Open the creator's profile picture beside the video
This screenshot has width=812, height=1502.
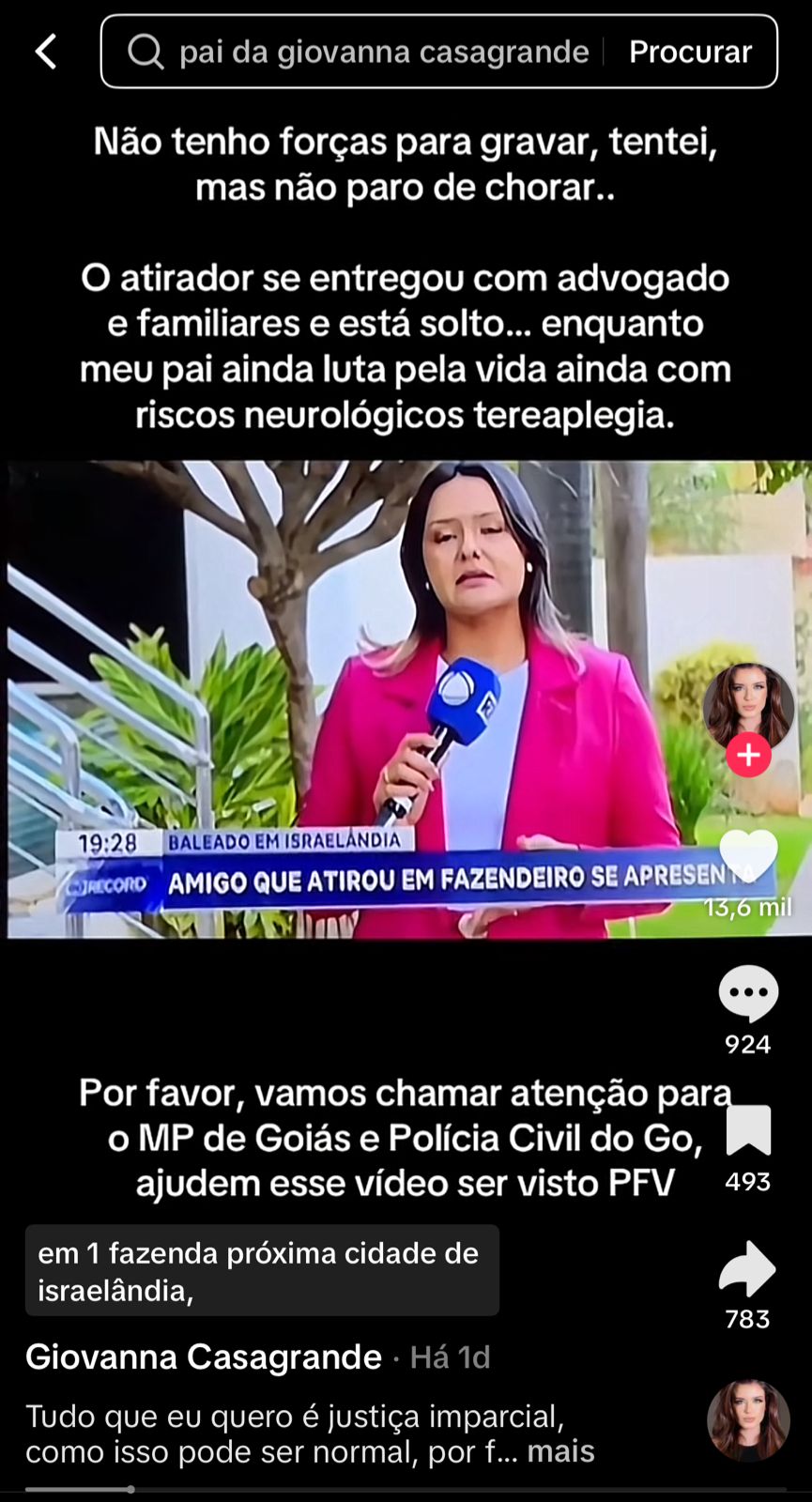point(748,708)
